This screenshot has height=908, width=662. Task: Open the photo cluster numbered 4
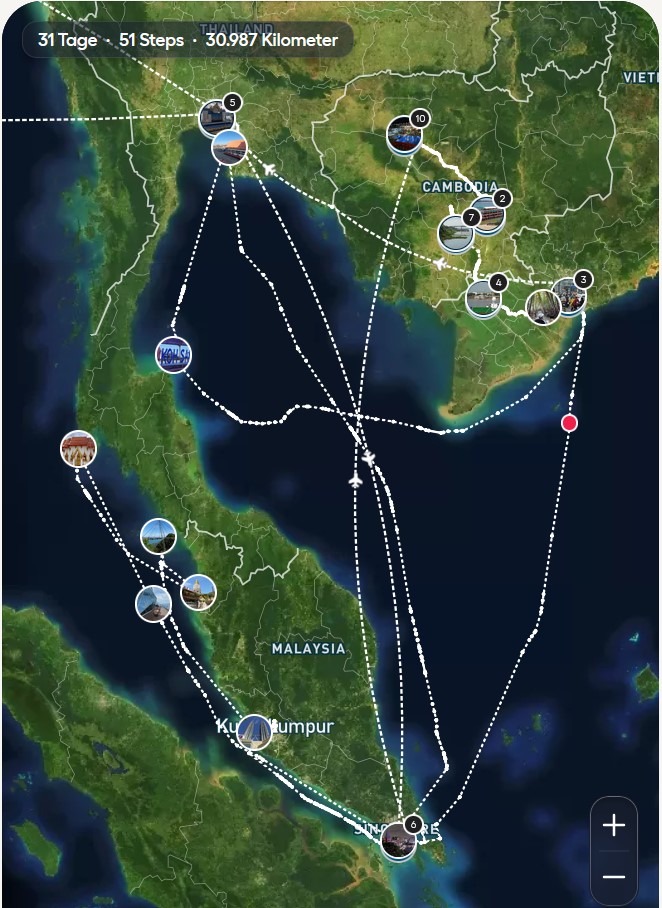tap(484, 299)
